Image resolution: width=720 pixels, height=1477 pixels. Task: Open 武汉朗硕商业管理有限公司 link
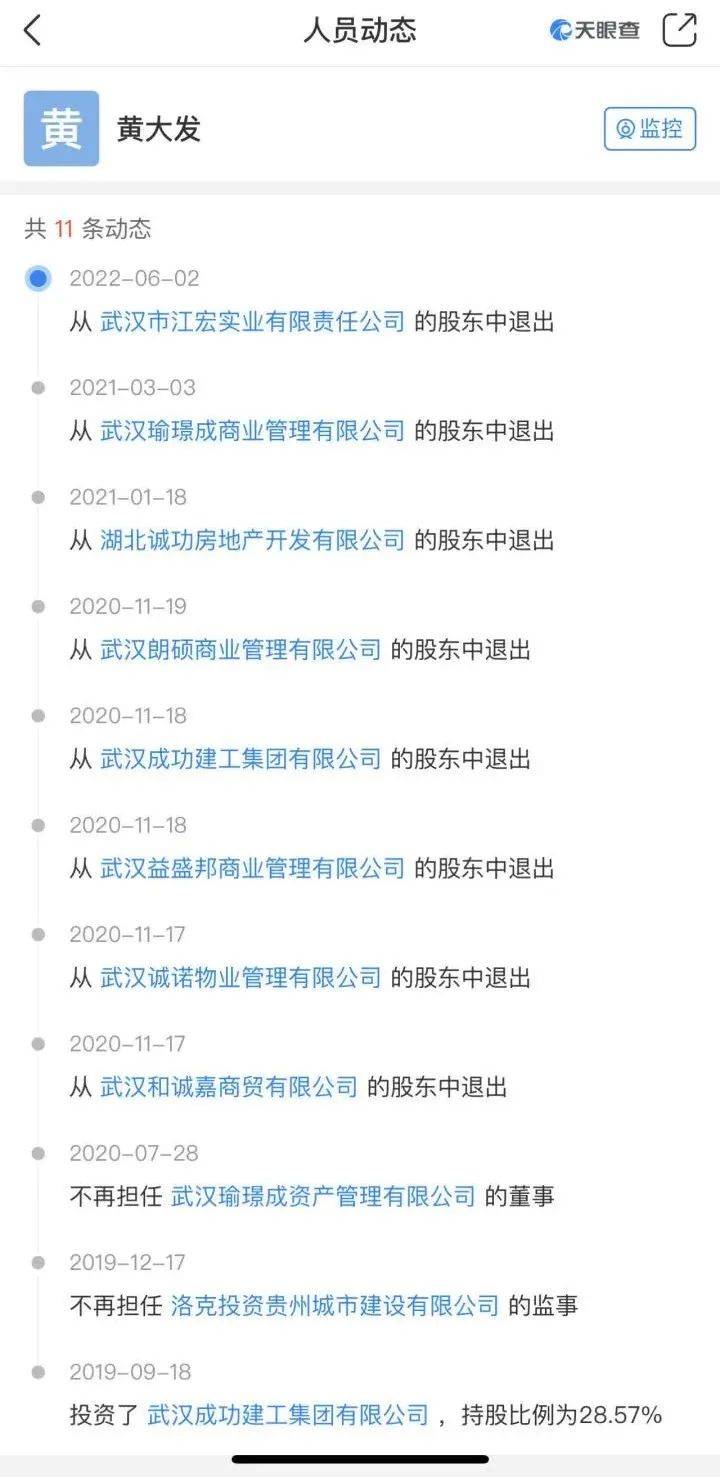[x=241, y=650]
